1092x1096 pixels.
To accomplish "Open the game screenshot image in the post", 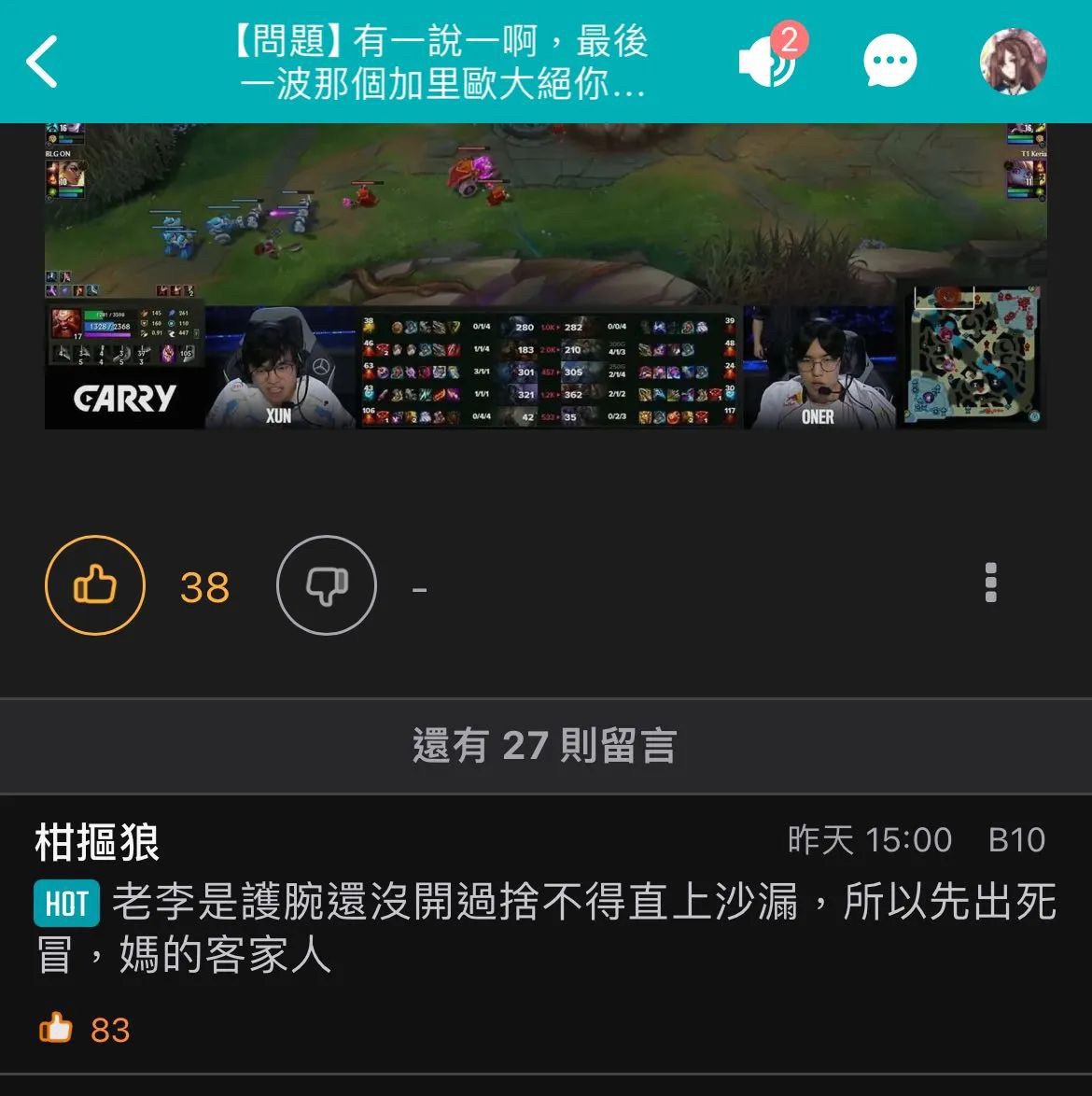I will pyautogui.click(x=545, y=276).
